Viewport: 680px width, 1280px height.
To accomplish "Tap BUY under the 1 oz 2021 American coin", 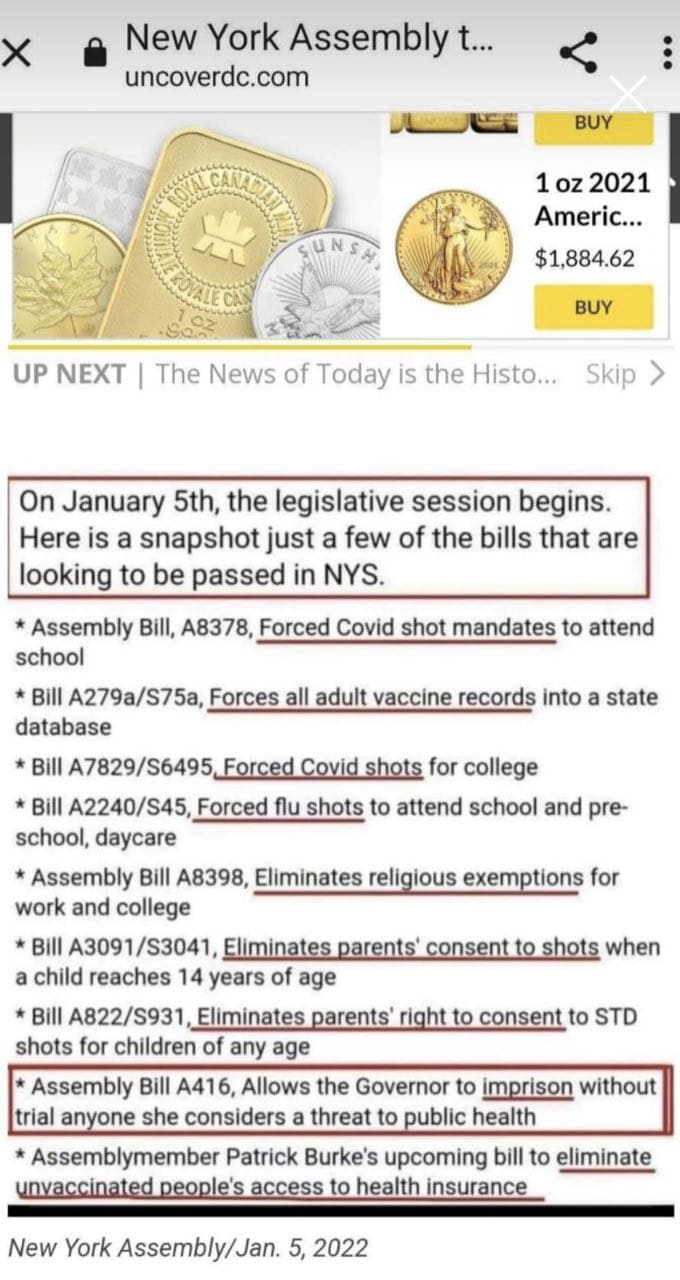I will pyautogui.click(x=593, y=308).
